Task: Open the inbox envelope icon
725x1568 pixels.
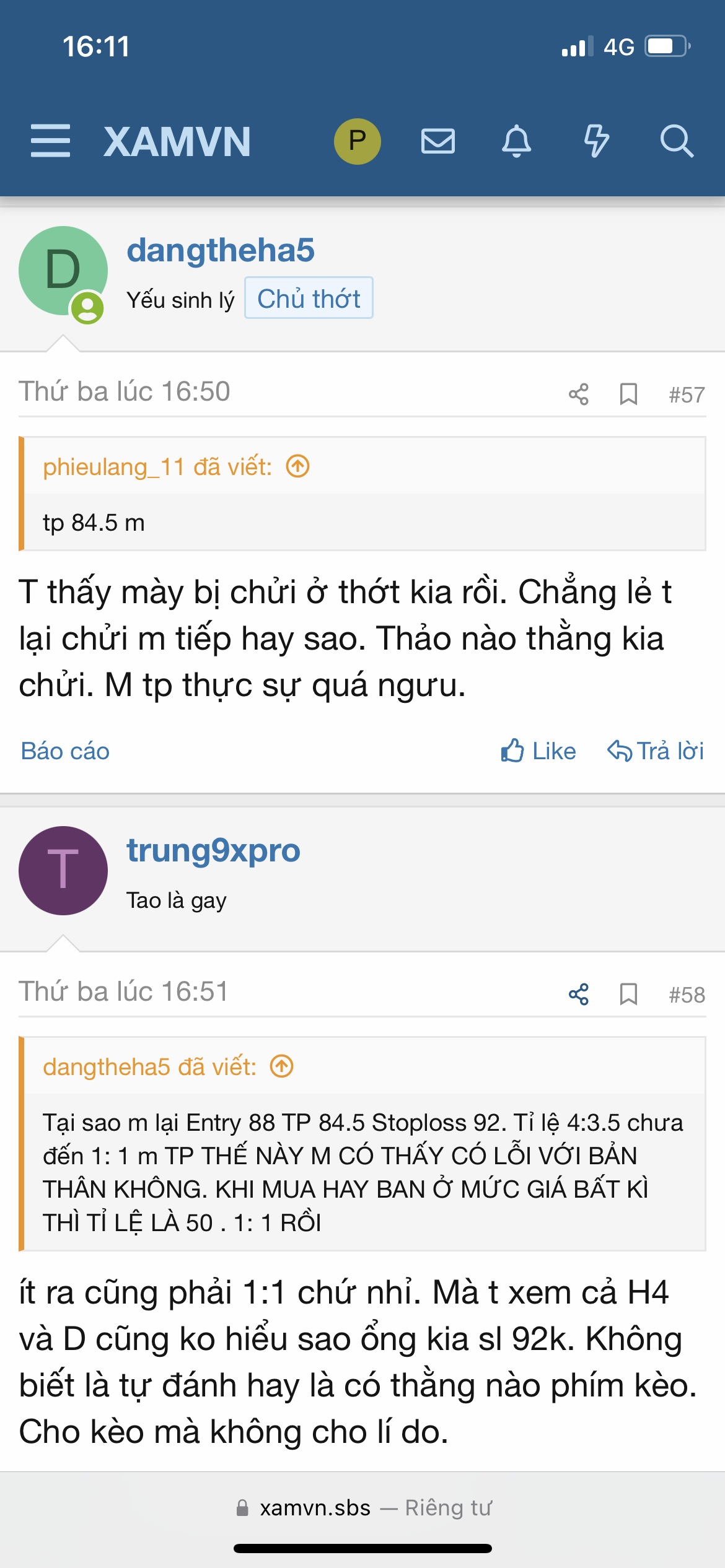Action: point(438,141)
